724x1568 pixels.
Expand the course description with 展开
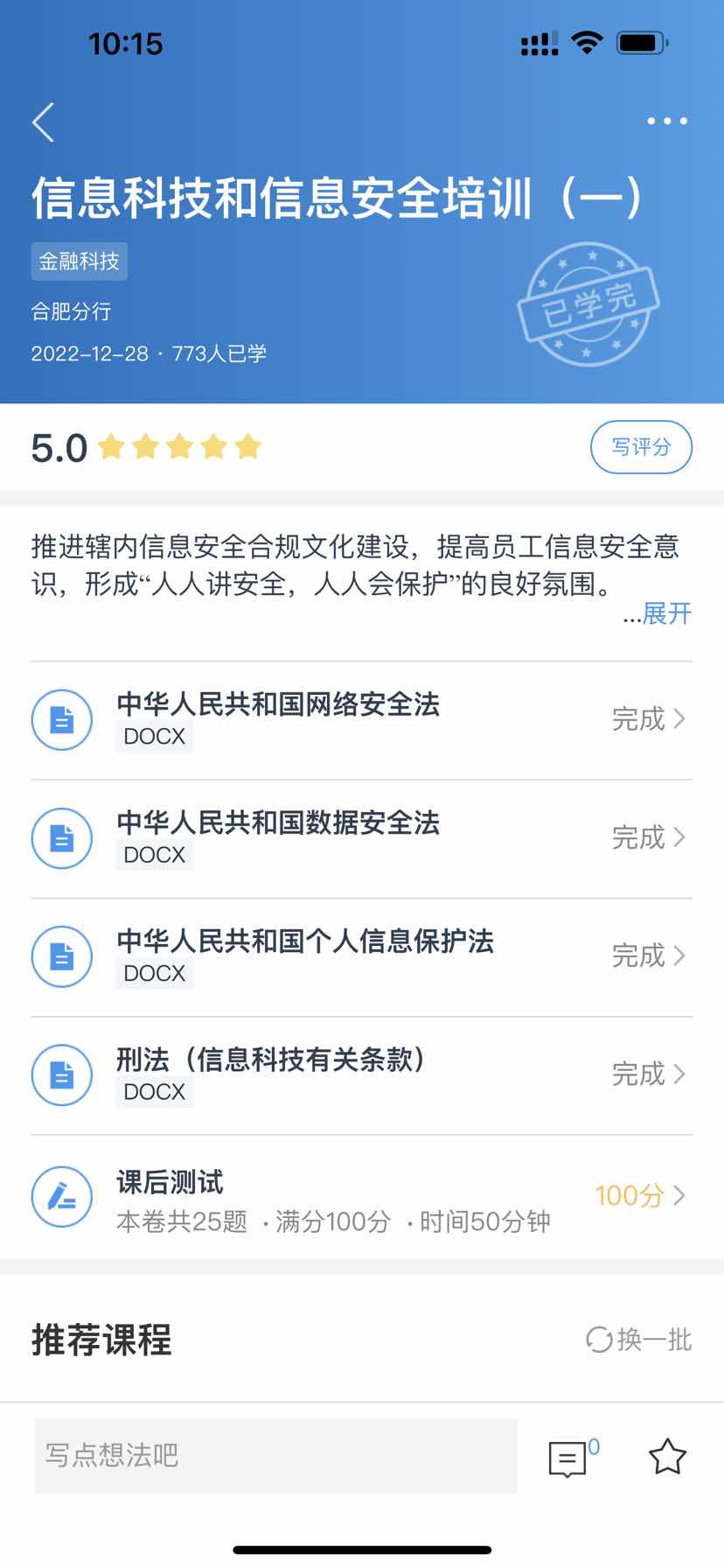[667, 613]
